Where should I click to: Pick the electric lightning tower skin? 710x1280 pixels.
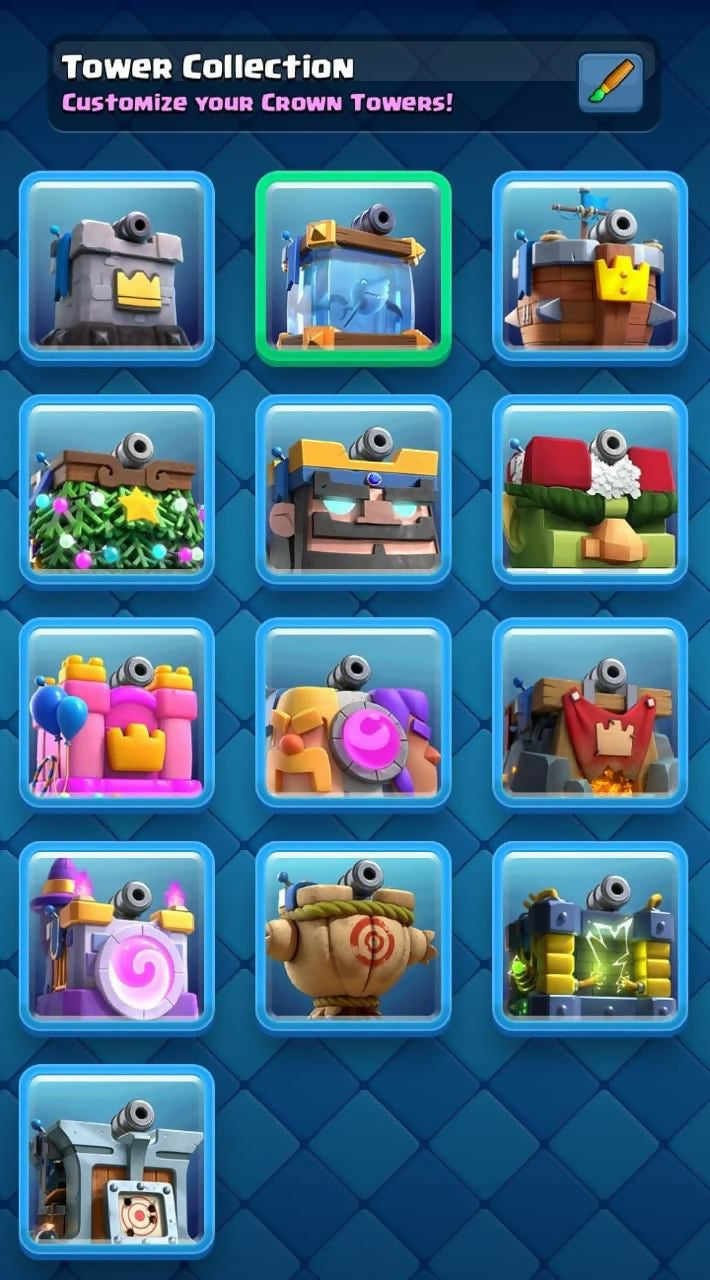click(590, 937)
